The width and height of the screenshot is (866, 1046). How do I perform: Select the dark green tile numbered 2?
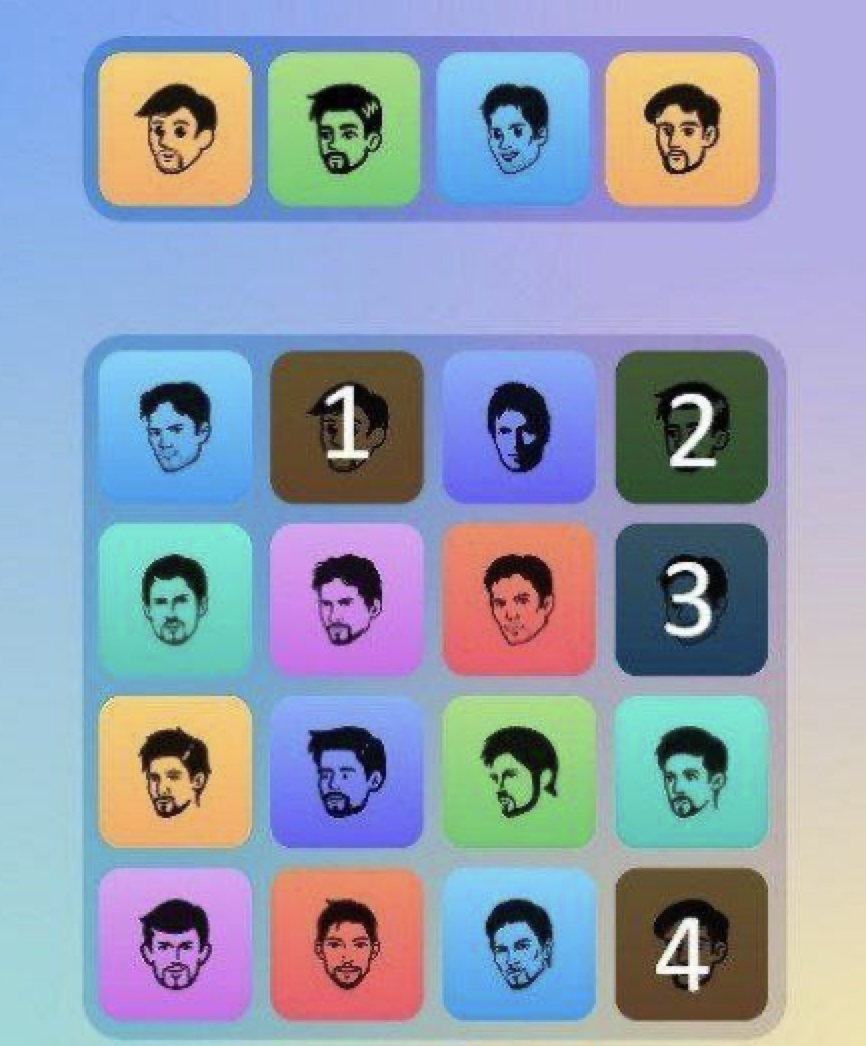click(x=691, y=426)
